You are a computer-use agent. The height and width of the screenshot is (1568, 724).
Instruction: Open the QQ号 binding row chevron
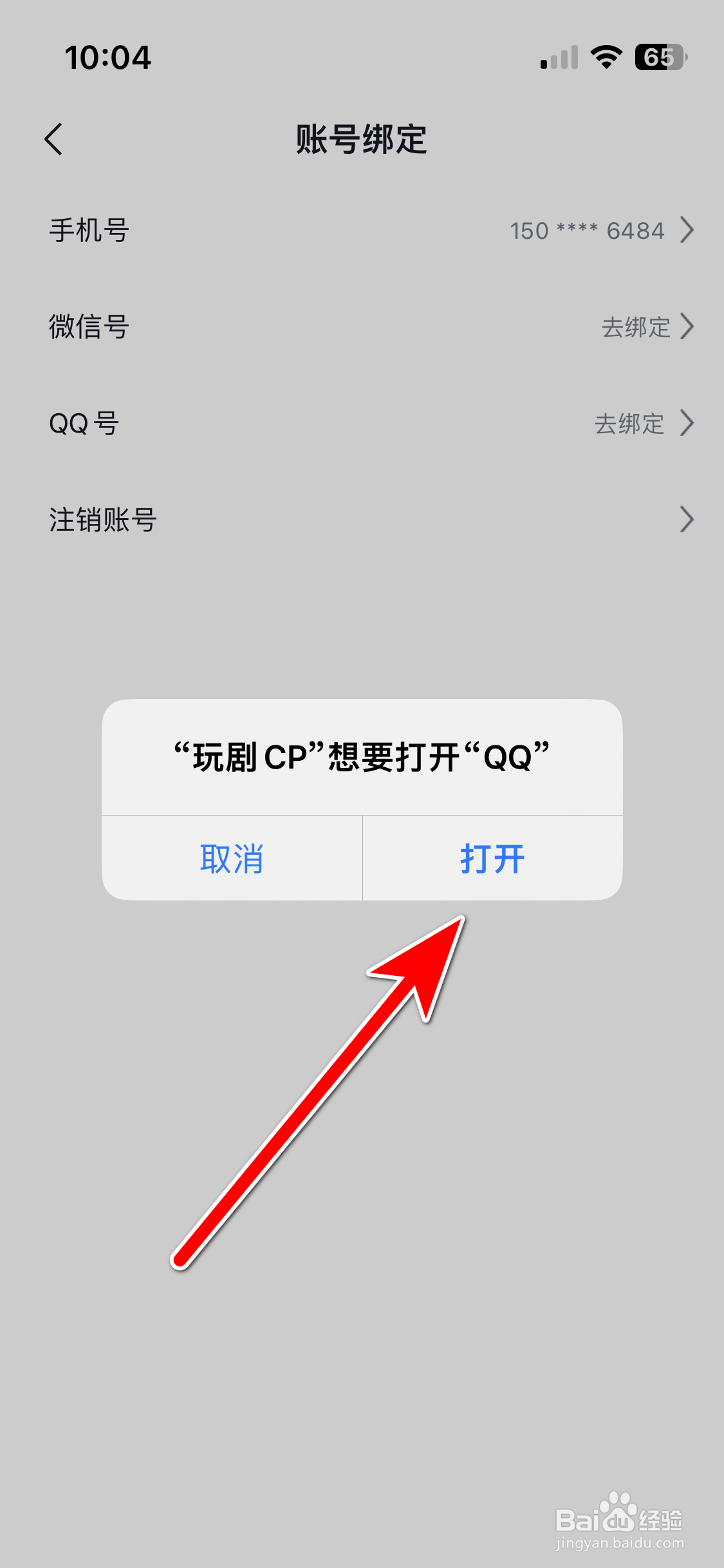(687, 423)
